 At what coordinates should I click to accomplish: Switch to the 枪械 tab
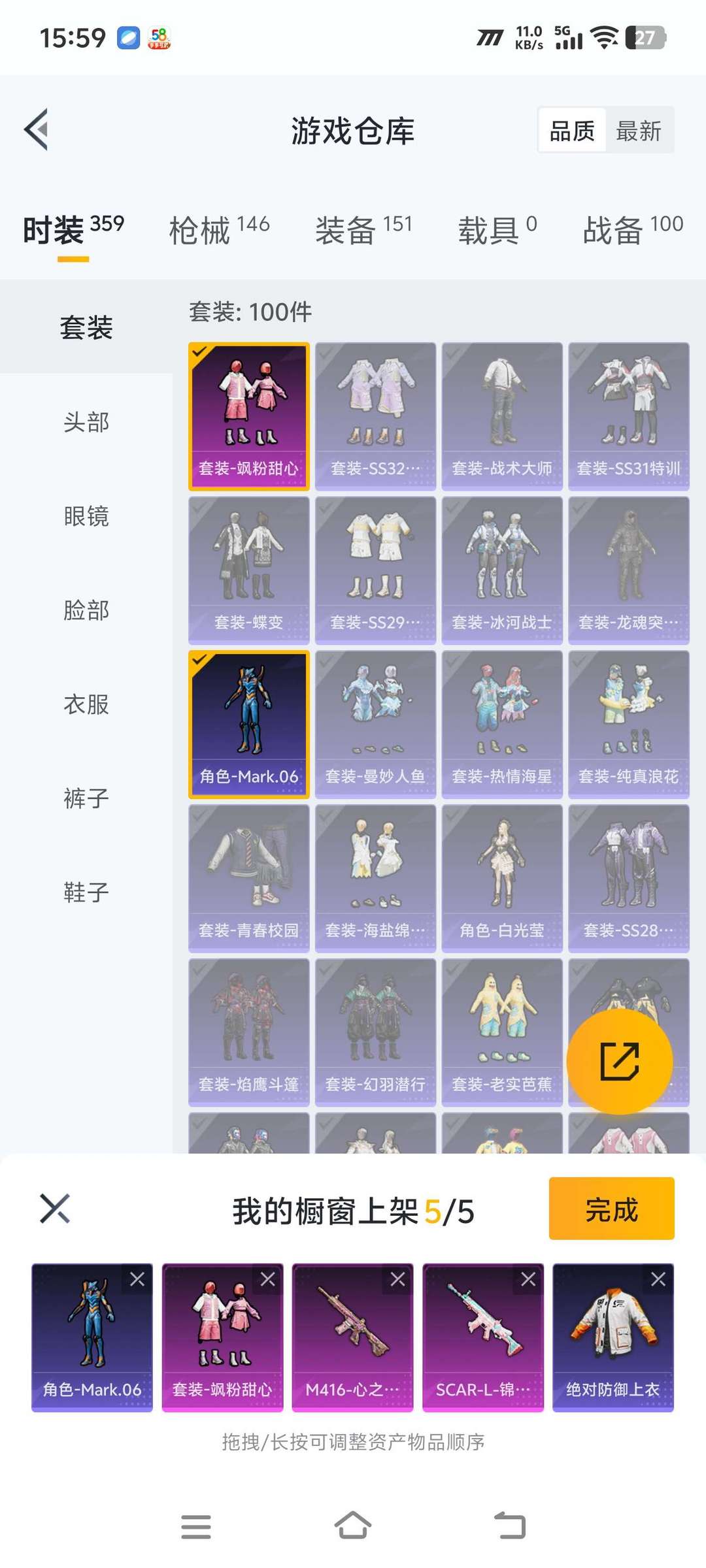219,230
